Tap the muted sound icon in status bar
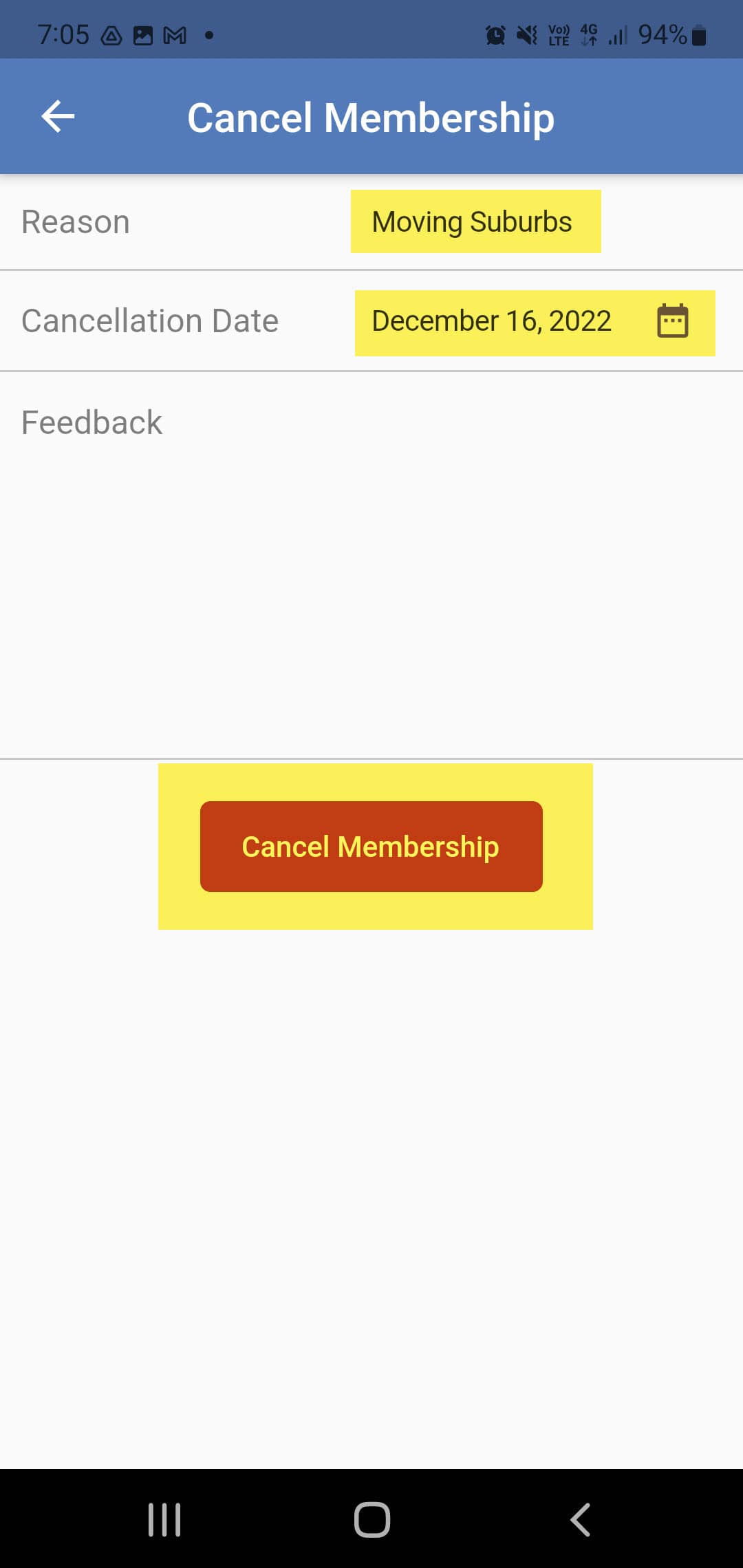The height and width of the screenshot is (1568, 743). 526,34
